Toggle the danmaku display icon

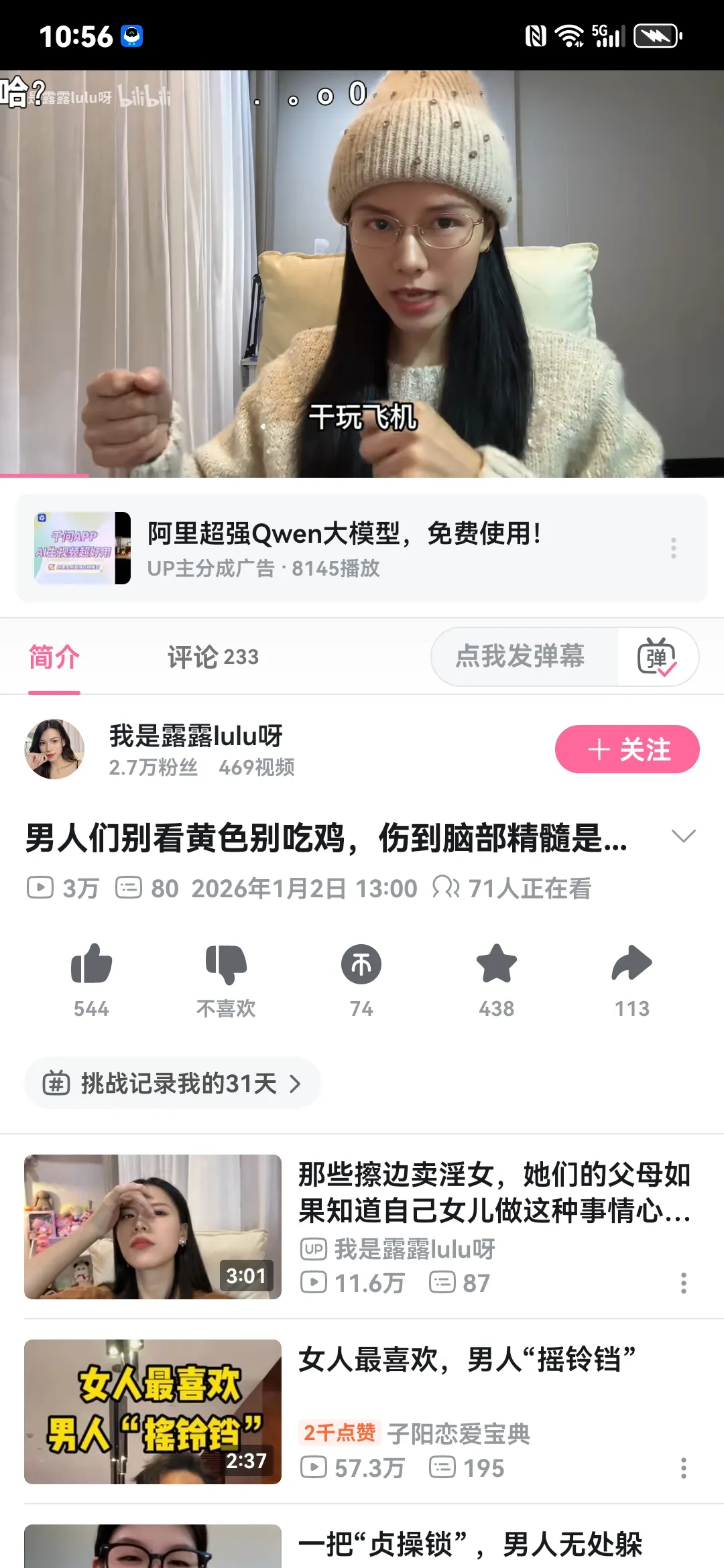657,657
